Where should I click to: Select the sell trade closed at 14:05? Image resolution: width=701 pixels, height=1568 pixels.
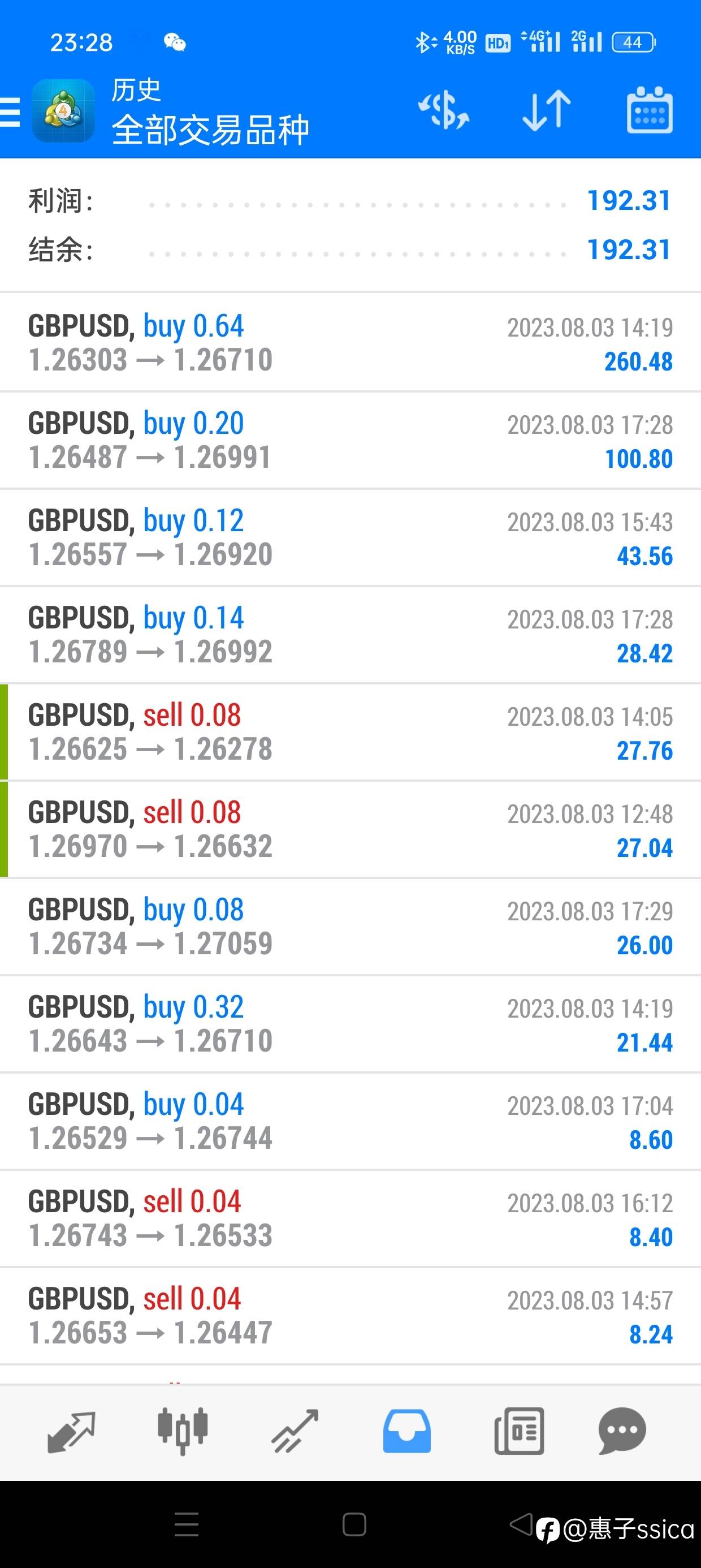(x=350, y=733)
